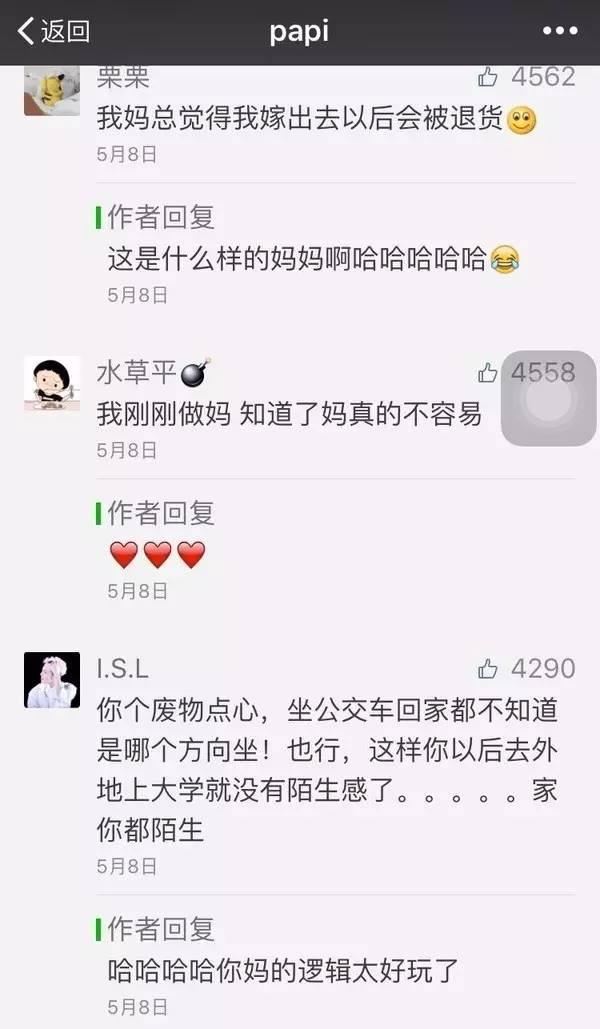Like 水草平's comment
This screenshot has width=600, height=1029.
pos(488,373)
